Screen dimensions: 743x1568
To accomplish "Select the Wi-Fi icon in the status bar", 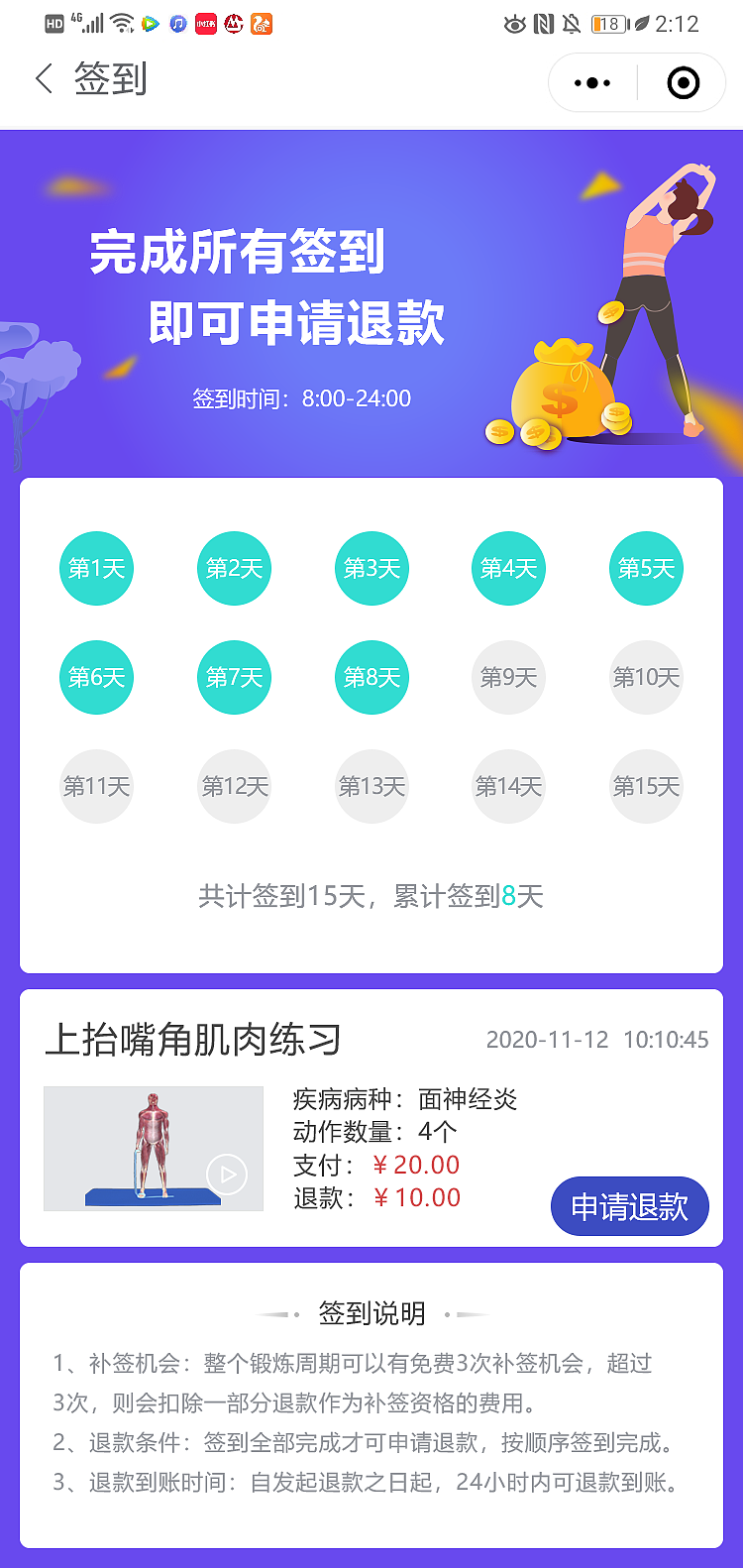I will click(x=121, y=24).
